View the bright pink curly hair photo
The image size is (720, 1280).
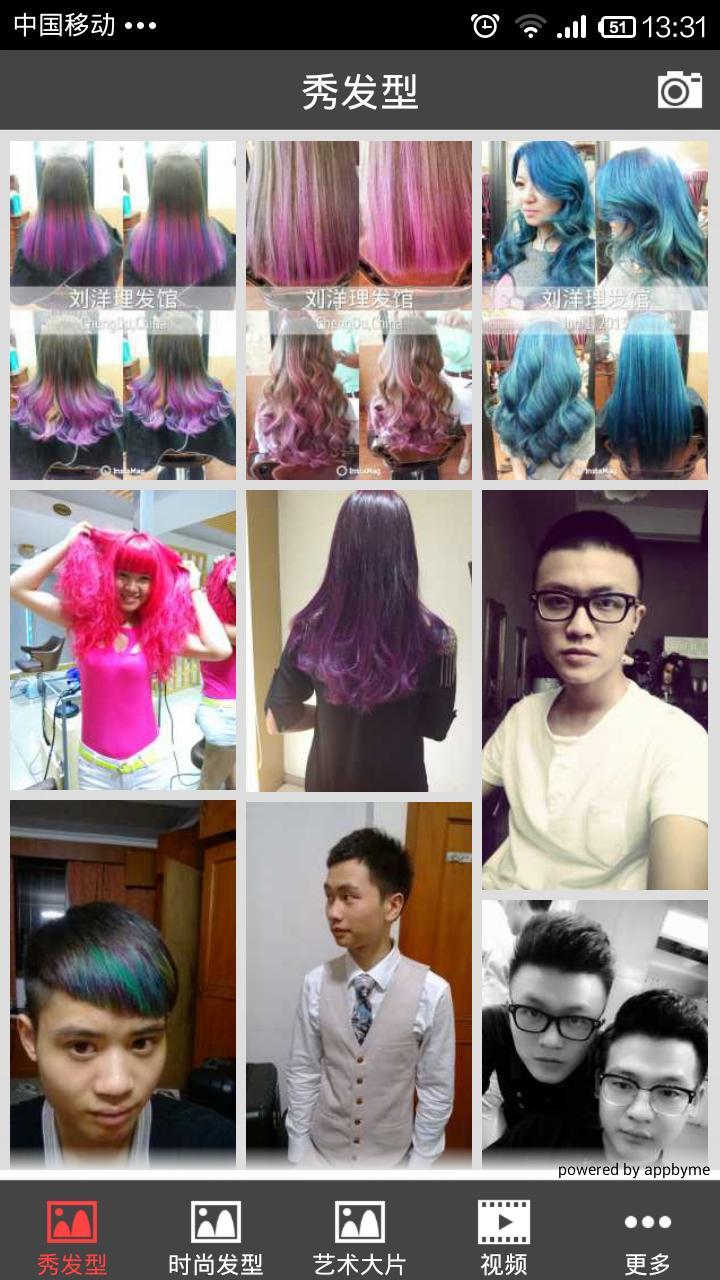point(123,640)
